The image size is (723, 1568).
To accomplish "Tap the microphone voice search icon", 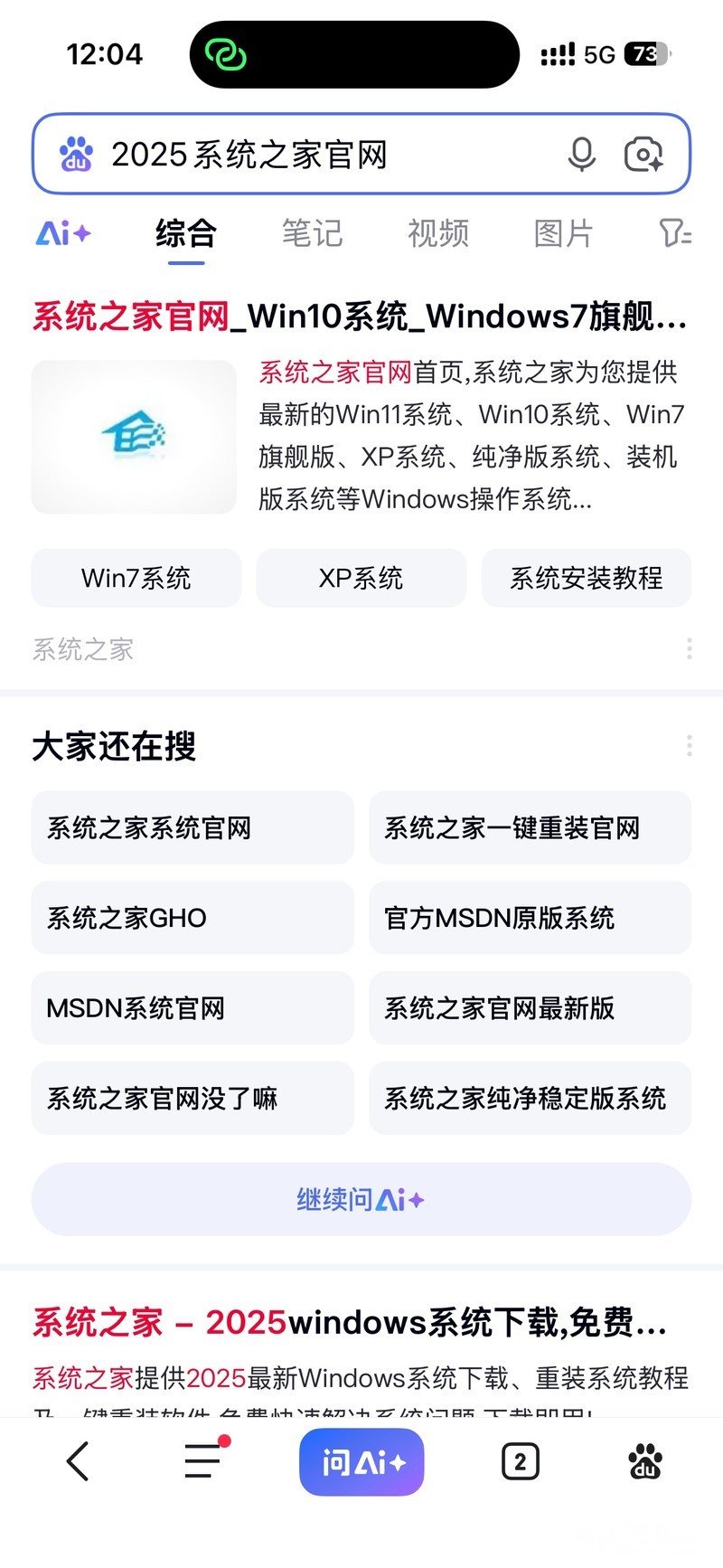I will 581,155.
